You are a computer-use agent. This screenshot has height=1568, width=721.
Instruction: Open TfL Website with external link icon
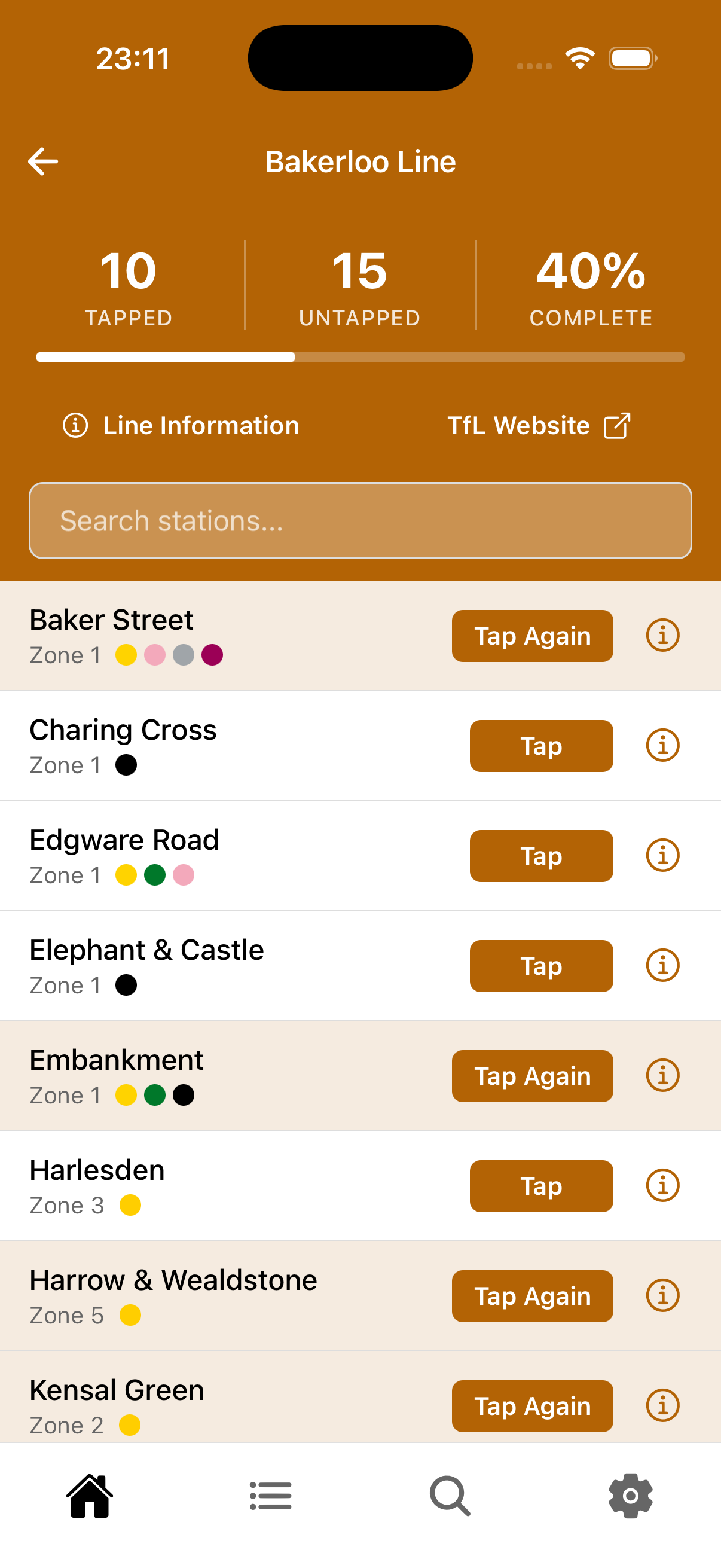point(618,425)
